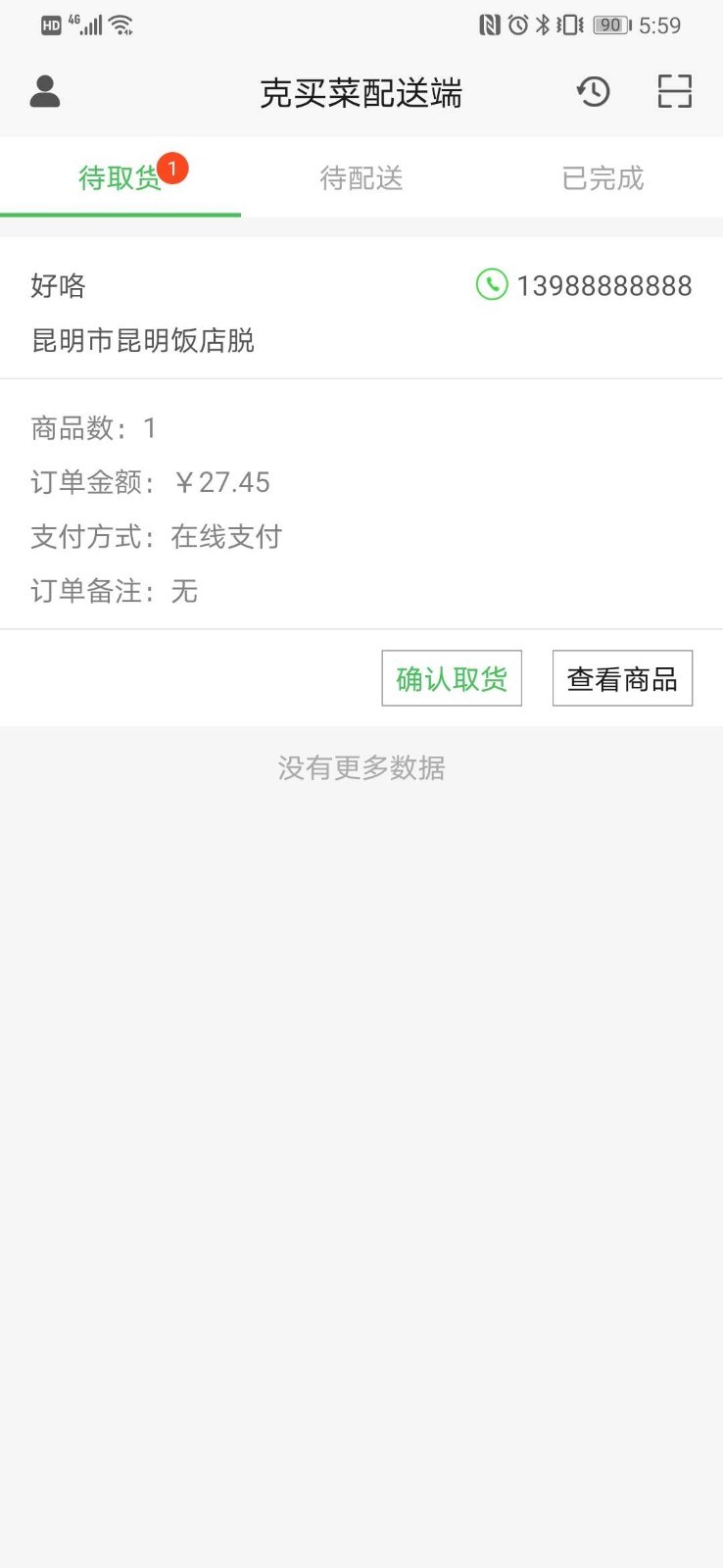723x1568 pixels.
Task: Switch to the 已完成 tab
Action: tap(602, 178)
